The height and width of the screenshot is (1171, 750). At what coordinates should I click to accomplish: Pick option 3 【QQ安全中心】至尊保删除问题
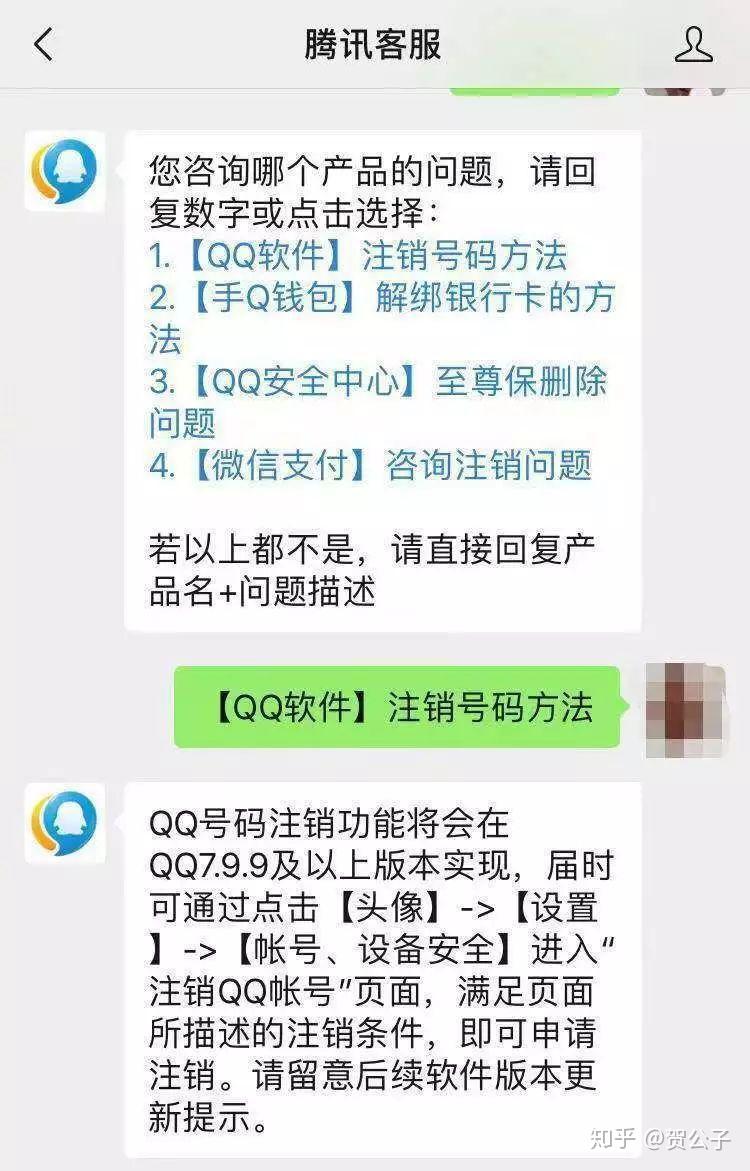tap(378, 383)
